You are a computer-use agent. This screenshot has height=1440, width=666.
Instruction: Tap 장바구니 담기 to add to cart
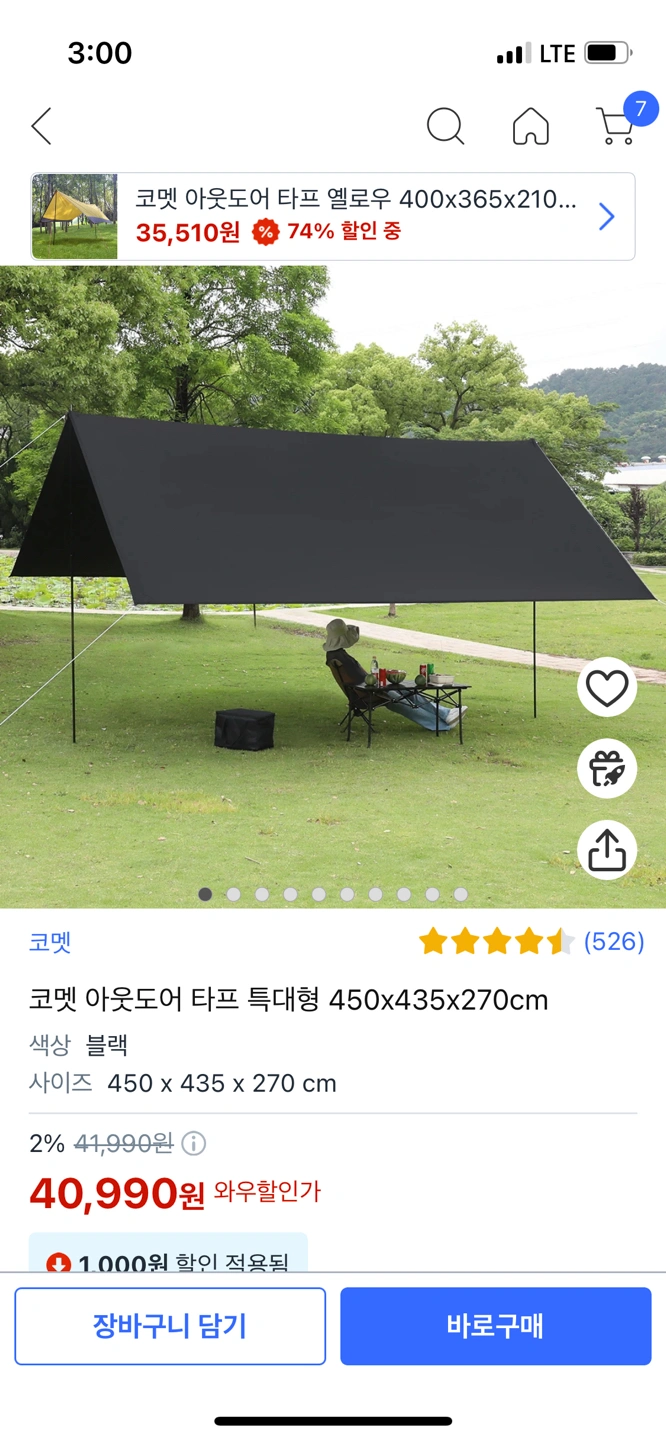(170, 1326)
